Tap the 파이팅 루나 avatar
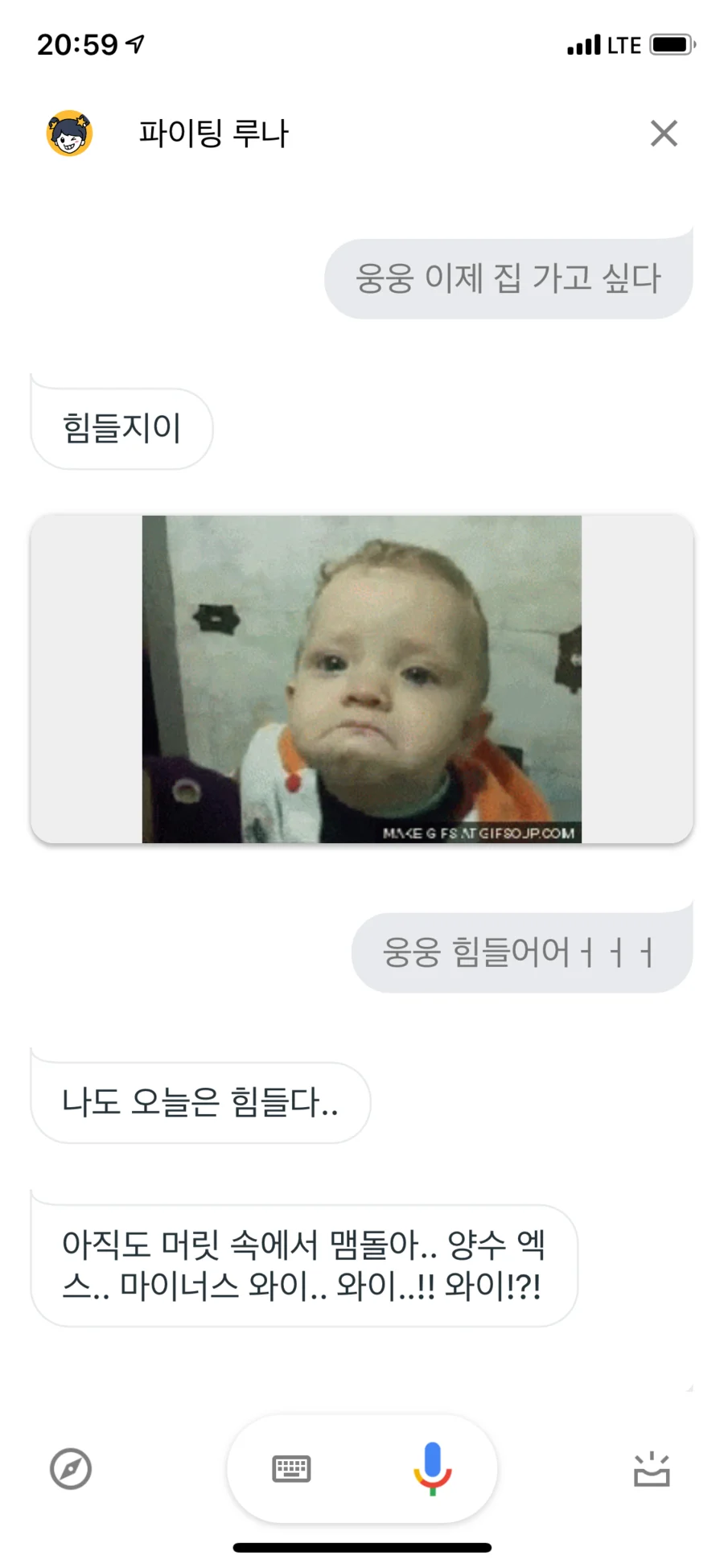 (69, 134)
